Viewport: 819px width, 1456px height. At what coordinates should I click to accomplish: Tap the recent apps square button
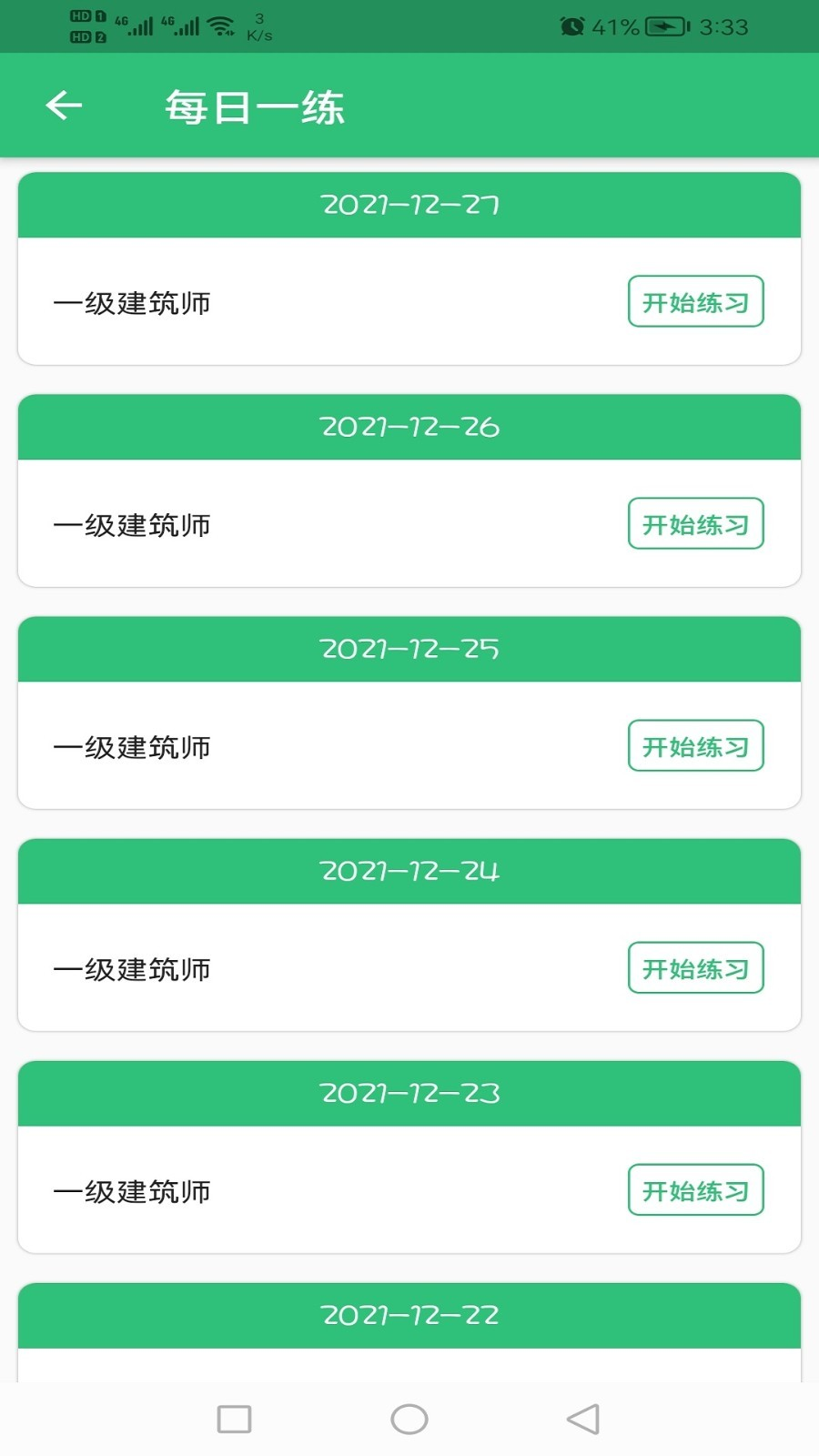pyautogui.click(x=234, y=1418)
